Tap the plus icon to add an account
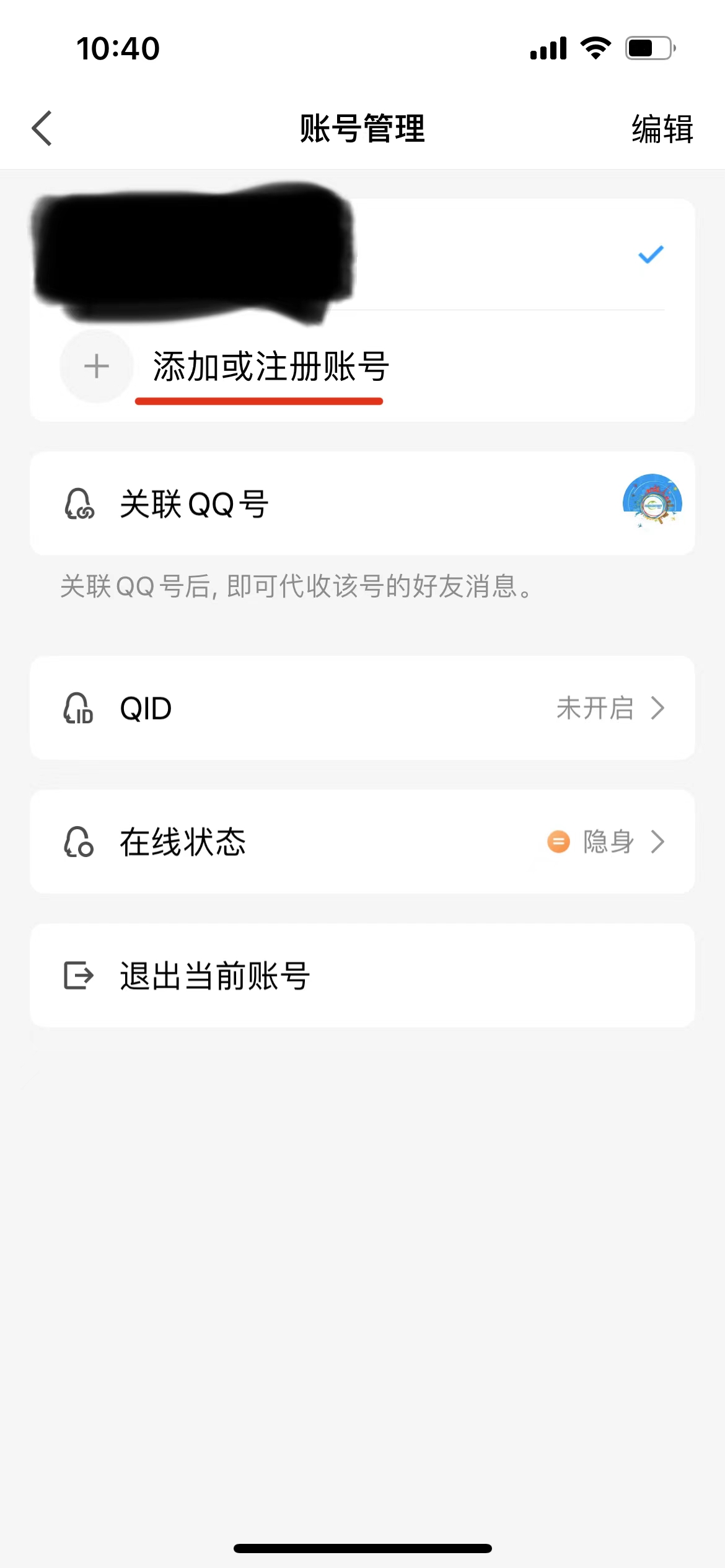The height and width of the screenshot is (1568, 725). (96, 365)
